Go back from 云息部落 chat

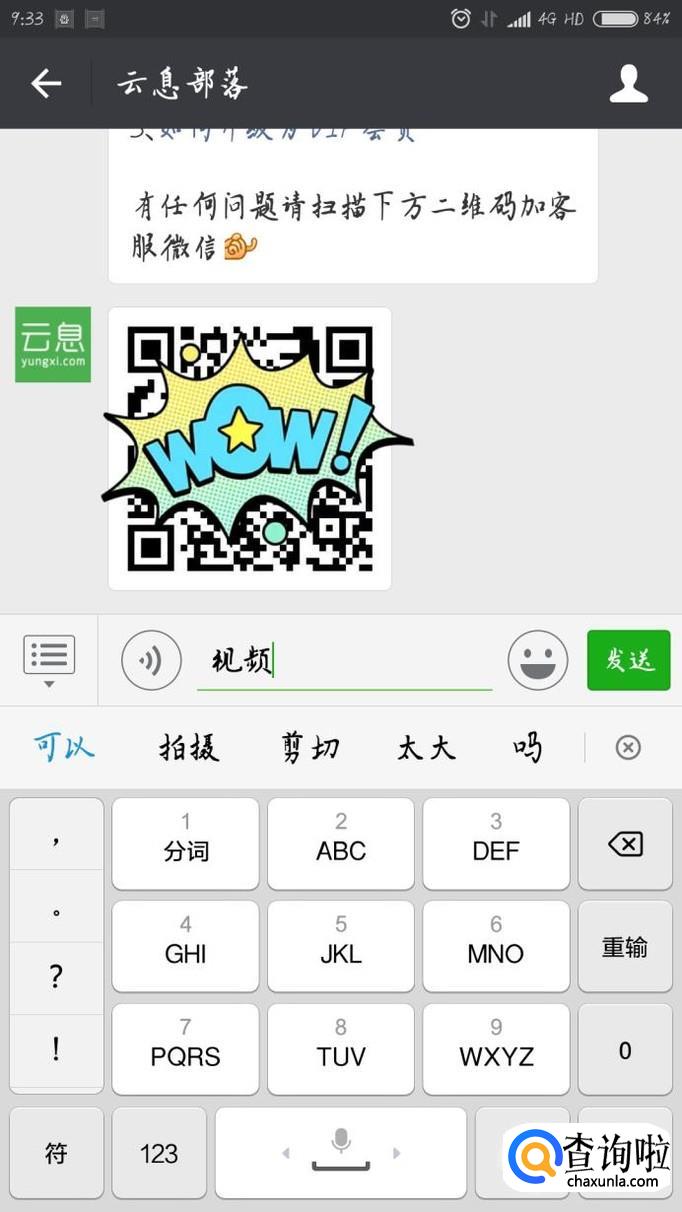(x=46, y=84)
